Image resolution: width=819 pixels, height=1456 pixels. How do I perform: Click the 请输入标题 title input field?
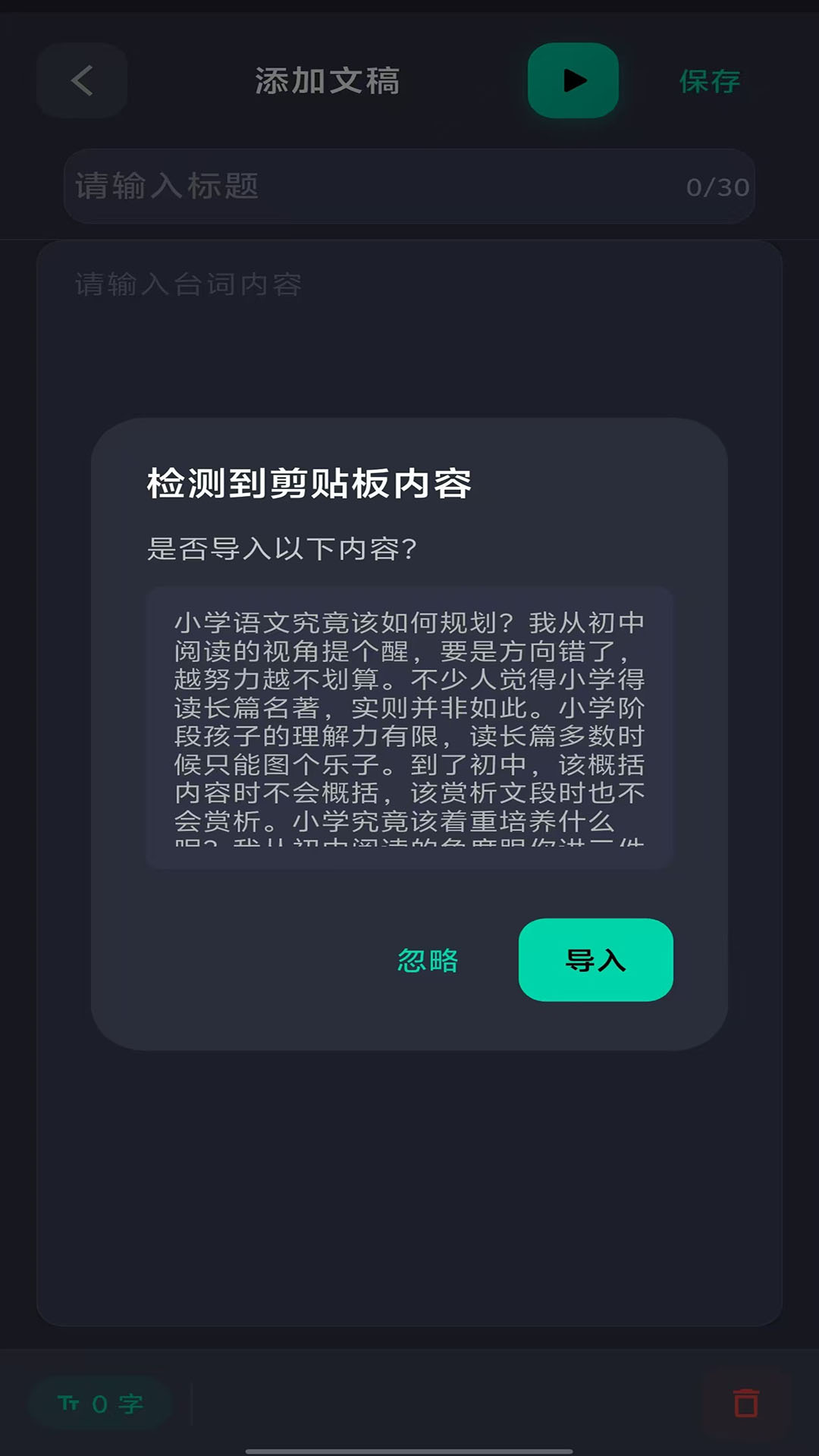[303, 187]
